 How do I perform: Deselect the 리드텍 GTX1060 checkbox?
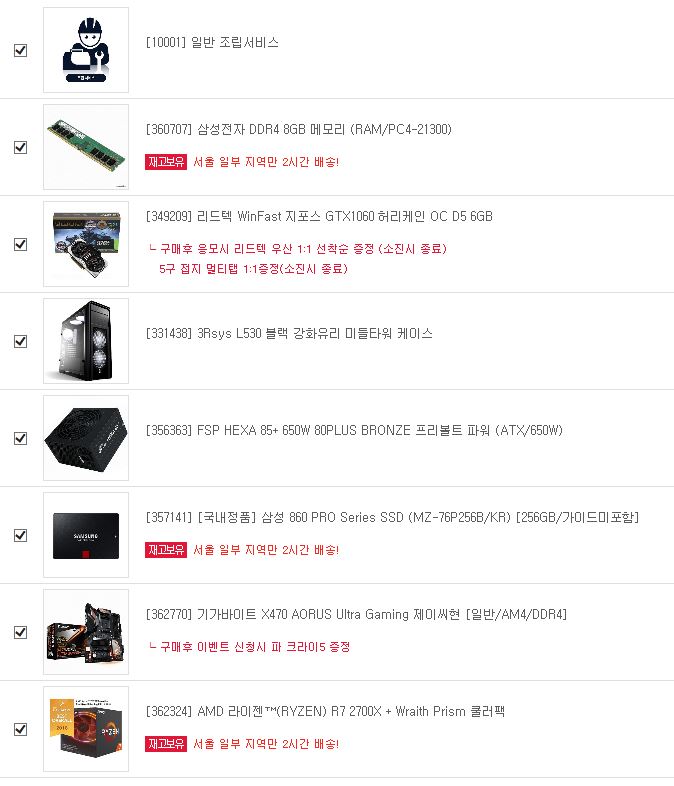tap(20, 244)
